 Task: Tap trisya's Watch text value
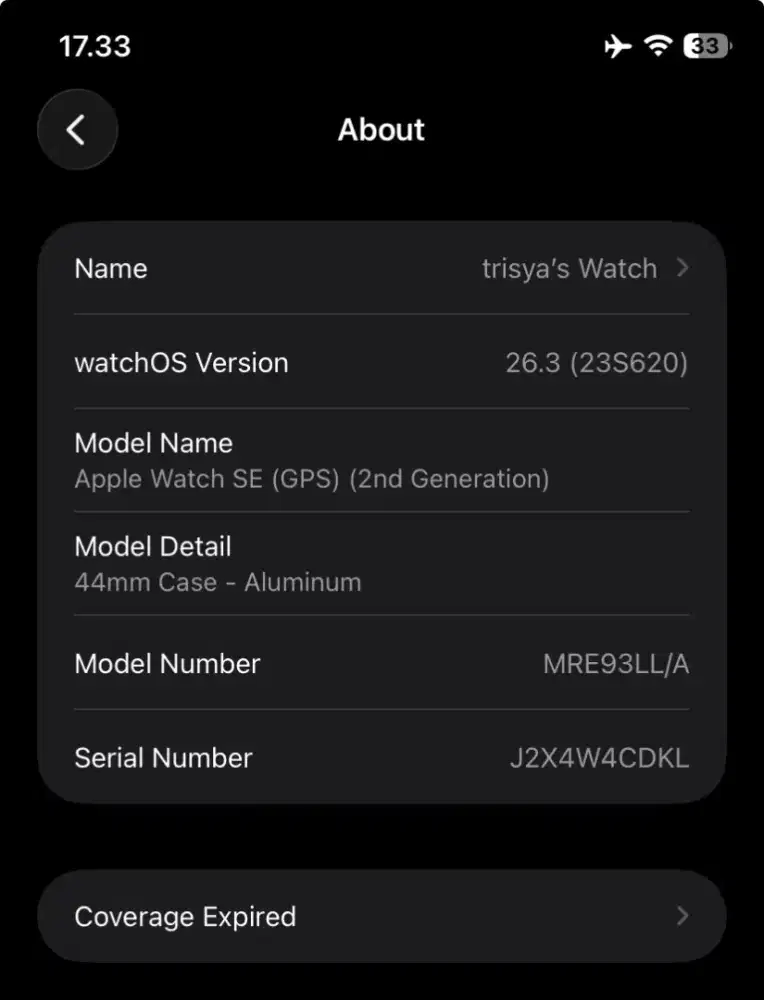click(570, 268)
